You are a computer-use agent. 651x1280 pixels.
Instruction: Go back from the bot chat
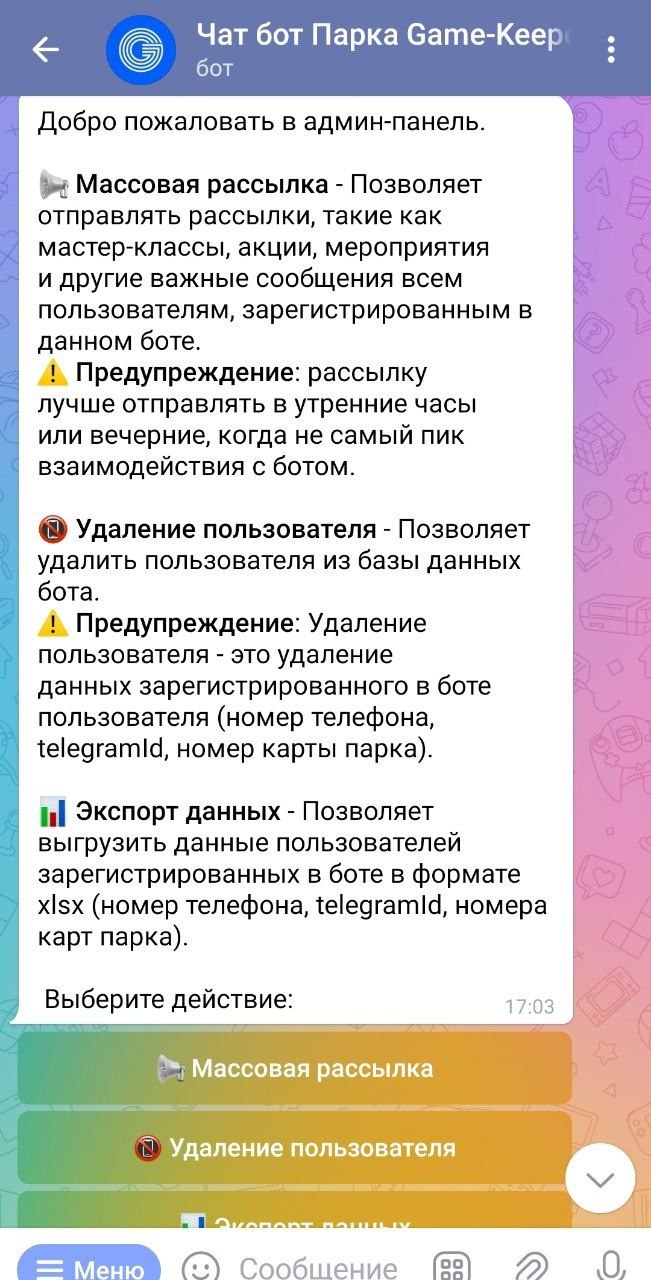point(45,49)
